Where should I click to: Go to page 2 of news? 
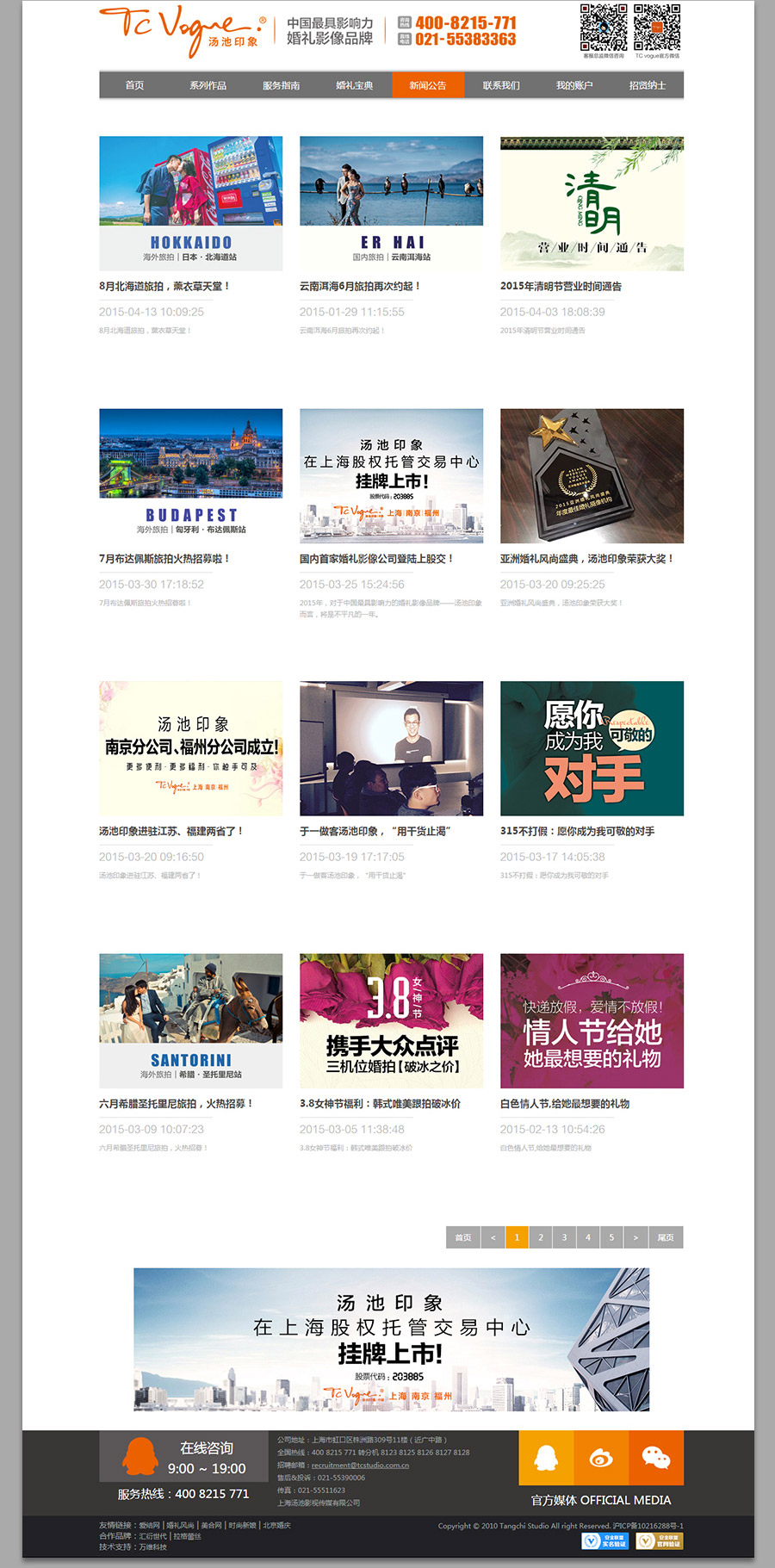541,1237
